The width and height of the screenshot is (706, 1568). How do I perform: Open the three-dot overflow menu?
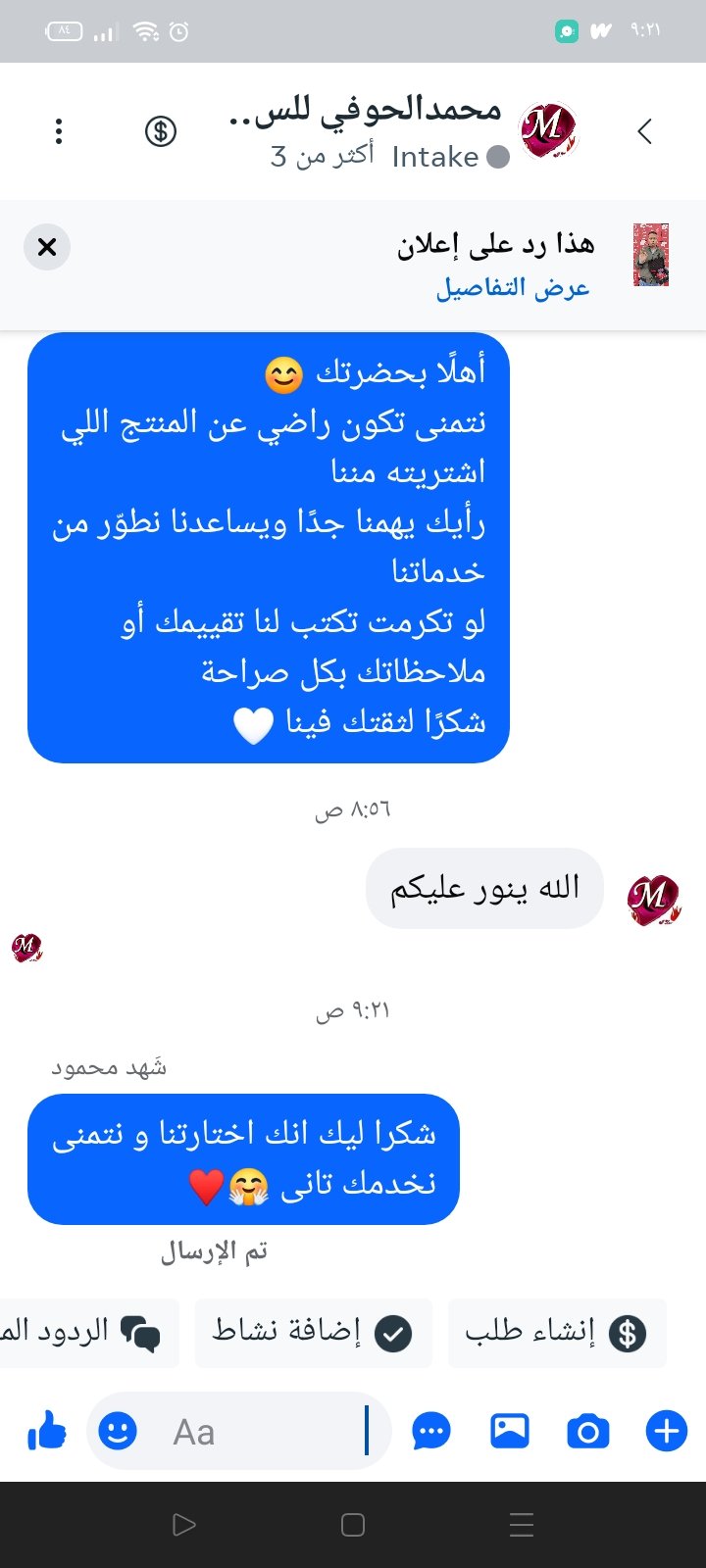point(59,131)
